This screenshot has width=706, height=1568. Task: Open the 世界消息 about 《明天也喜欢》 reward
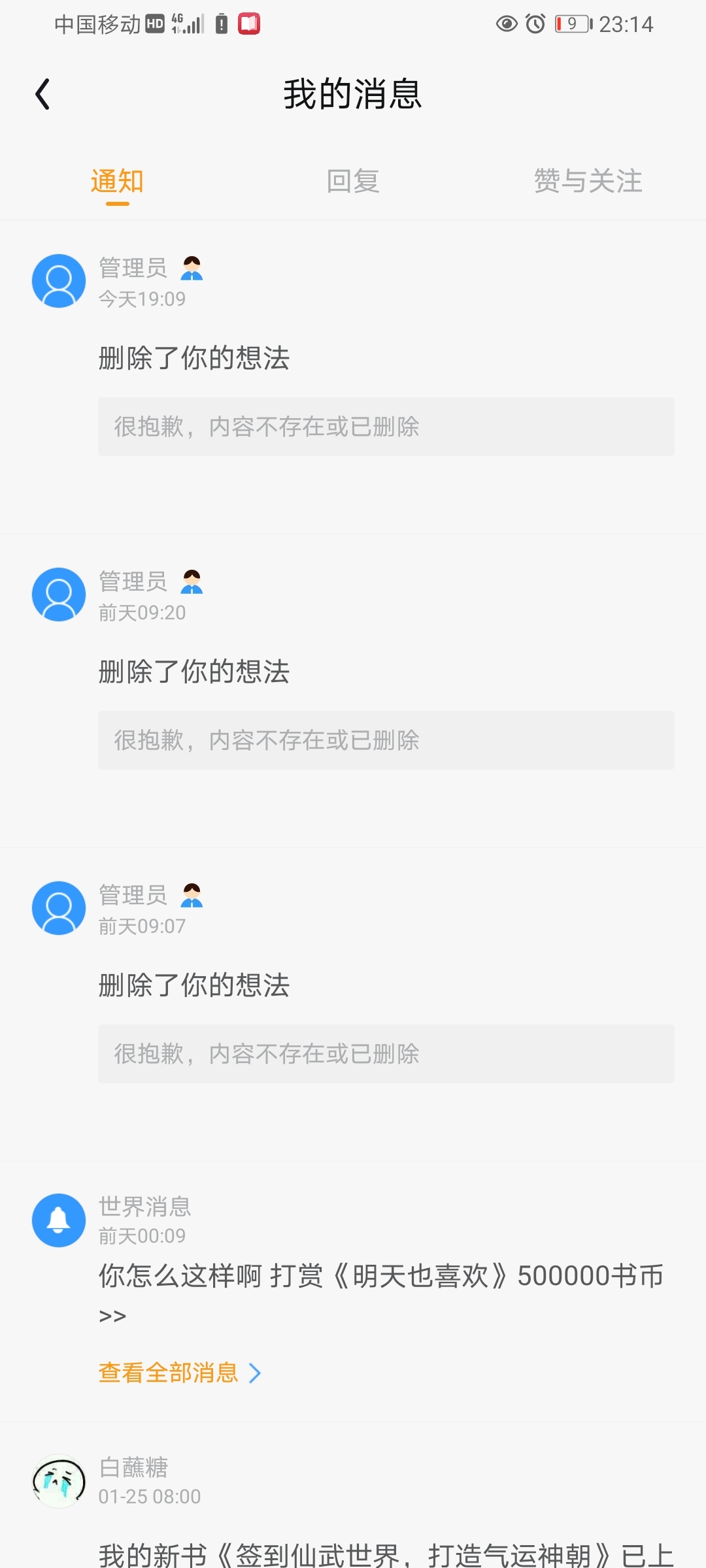380,1277
